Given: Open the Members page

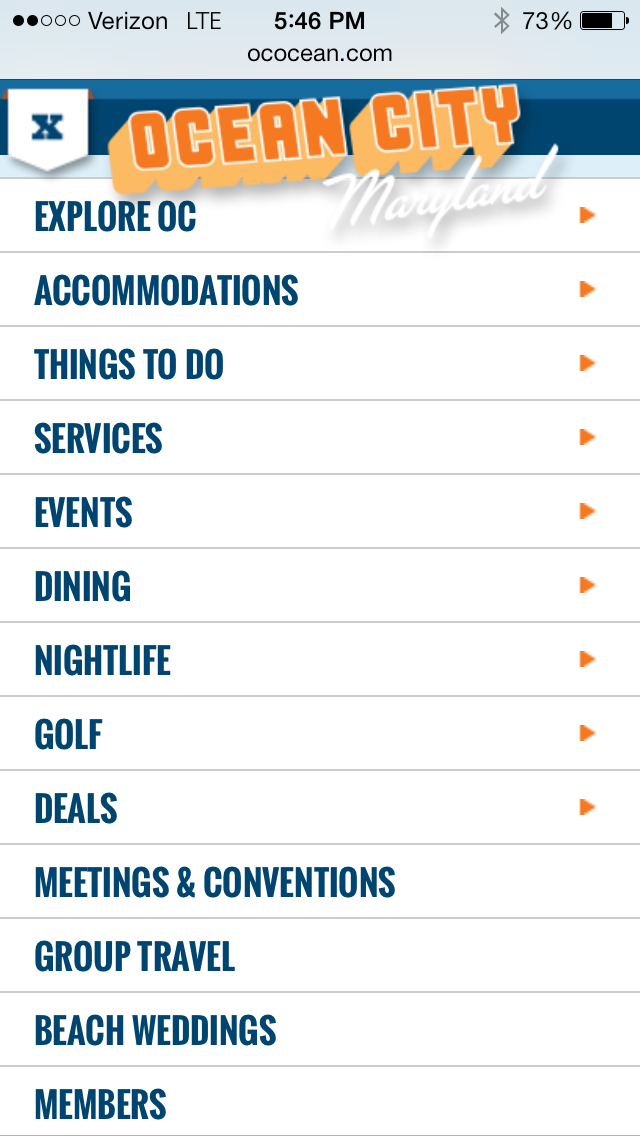Looking at the screenshot, I should click(100, 1104).
